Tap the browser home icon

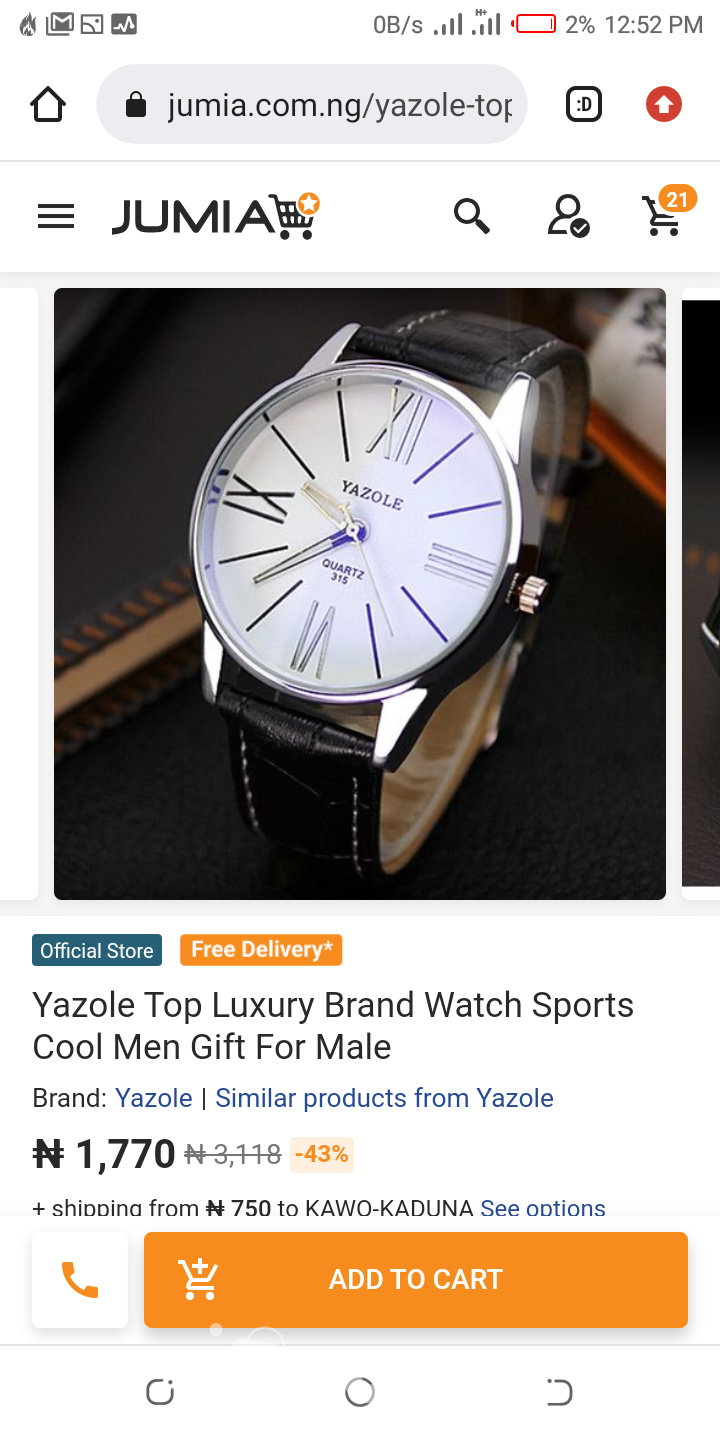coord(48,104)
